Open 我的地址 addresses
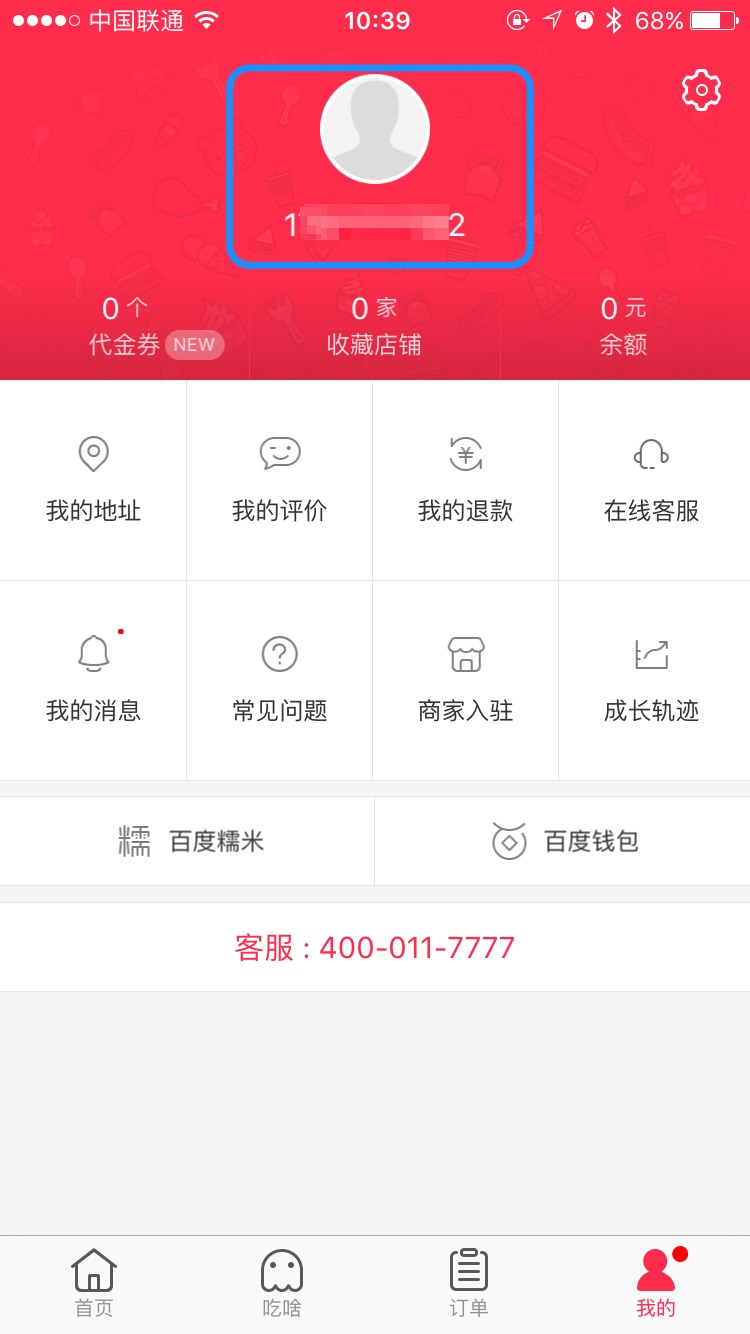750x1334 pixels. pos(93,480)
